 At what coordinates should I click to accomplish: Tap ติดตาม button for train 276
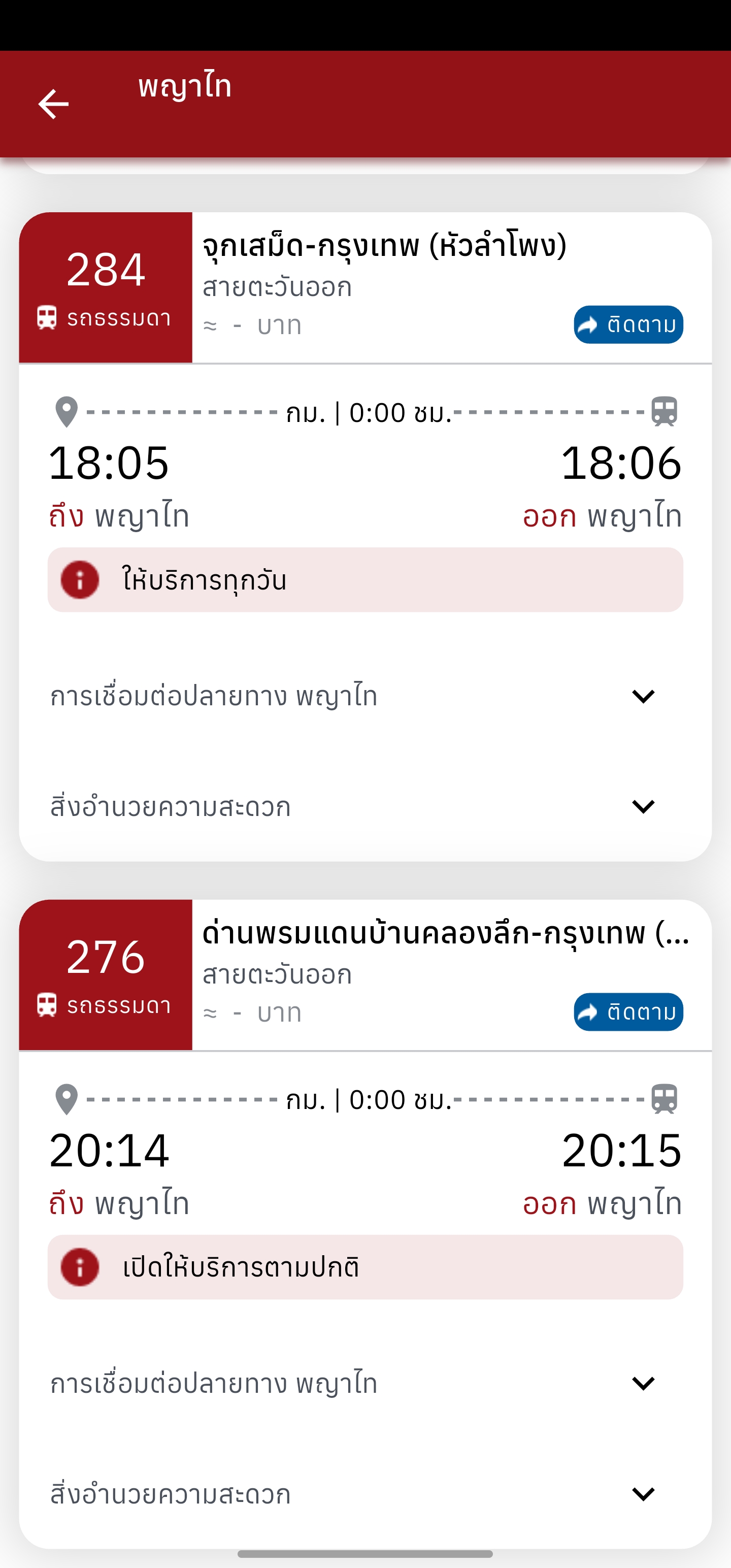(628, 1011)
